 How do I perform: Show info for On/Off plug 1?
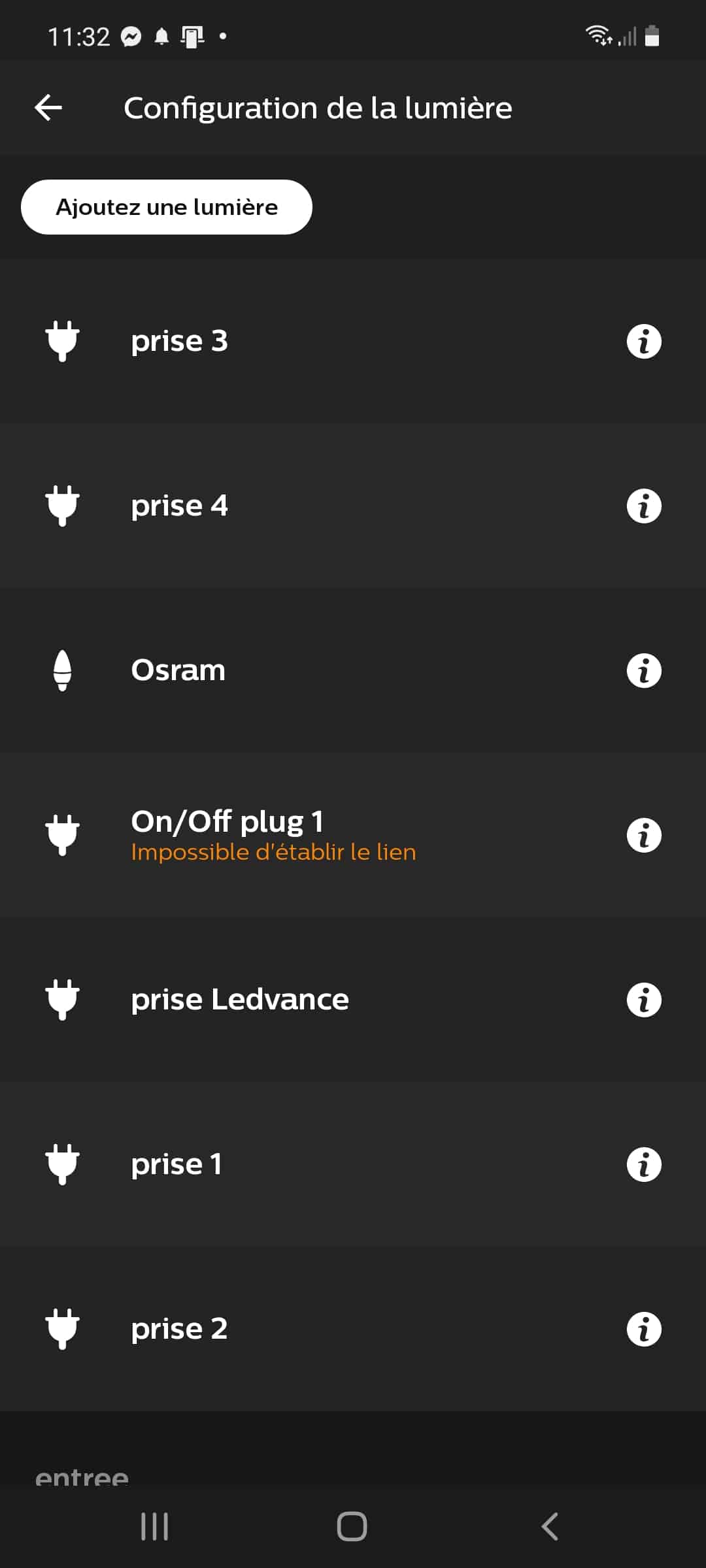coord(644,835)
